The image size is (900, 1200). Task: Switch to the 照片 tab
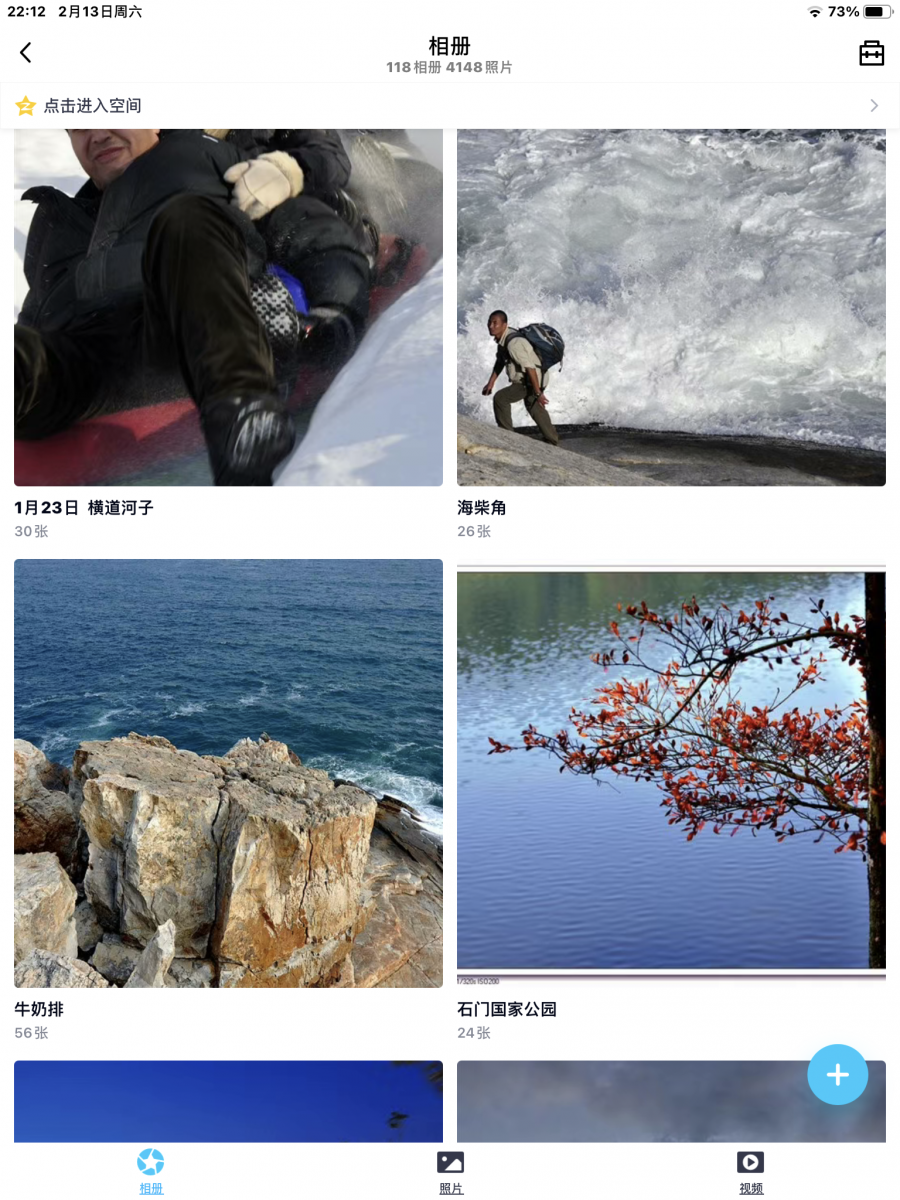451,1171
